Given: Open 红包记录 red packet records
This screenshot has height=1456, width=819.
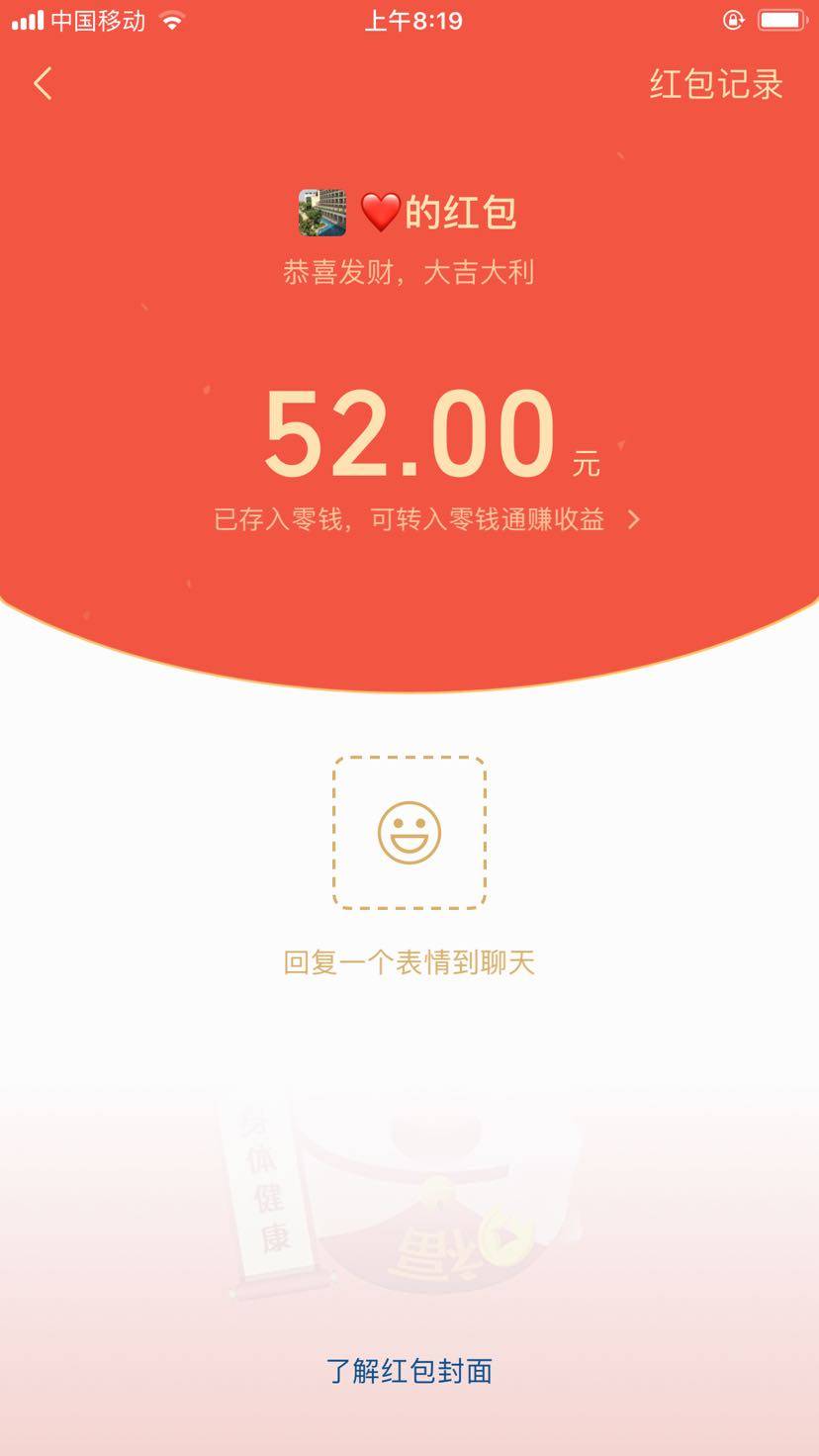Looking at the screenshot, I should coord(715,84).
